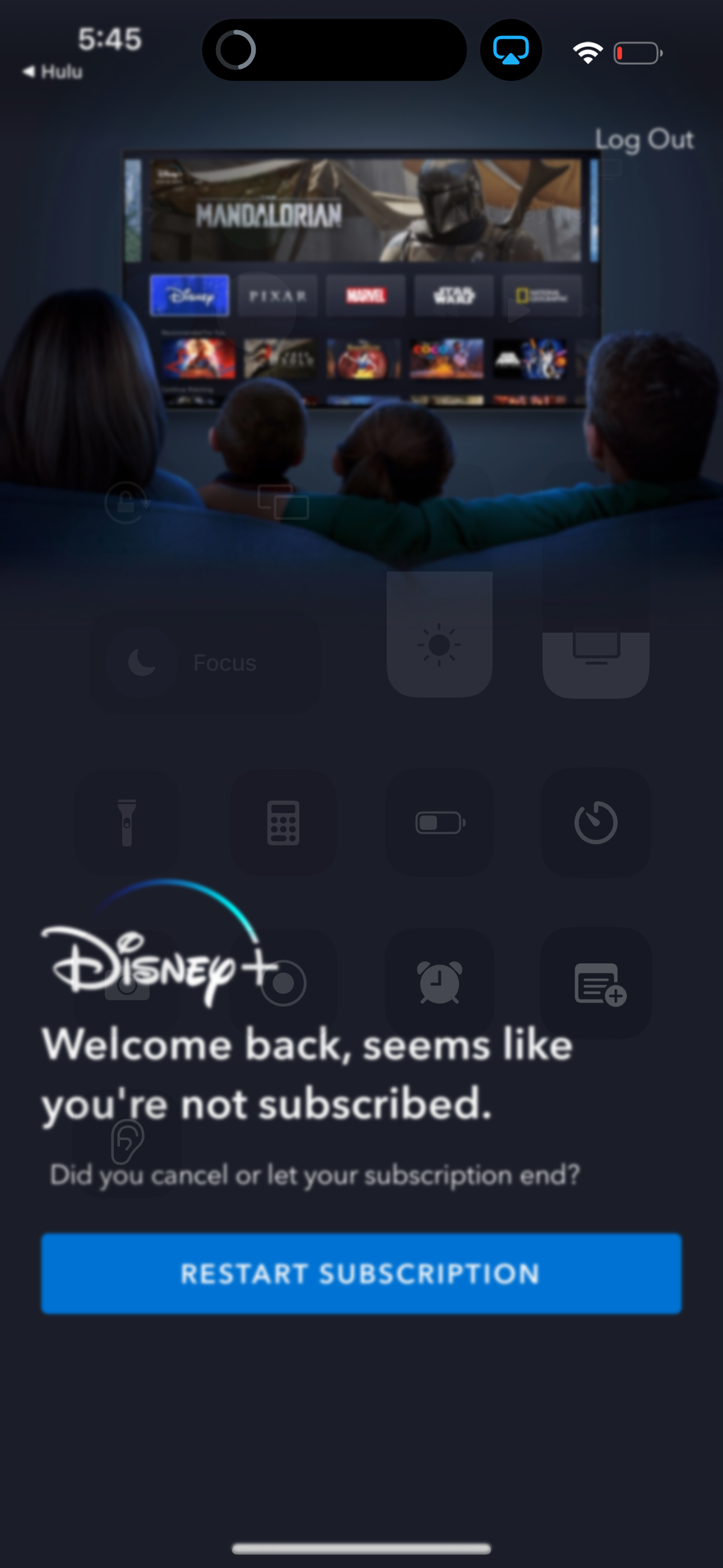Adjust the brightness slider

pos(439,645)
